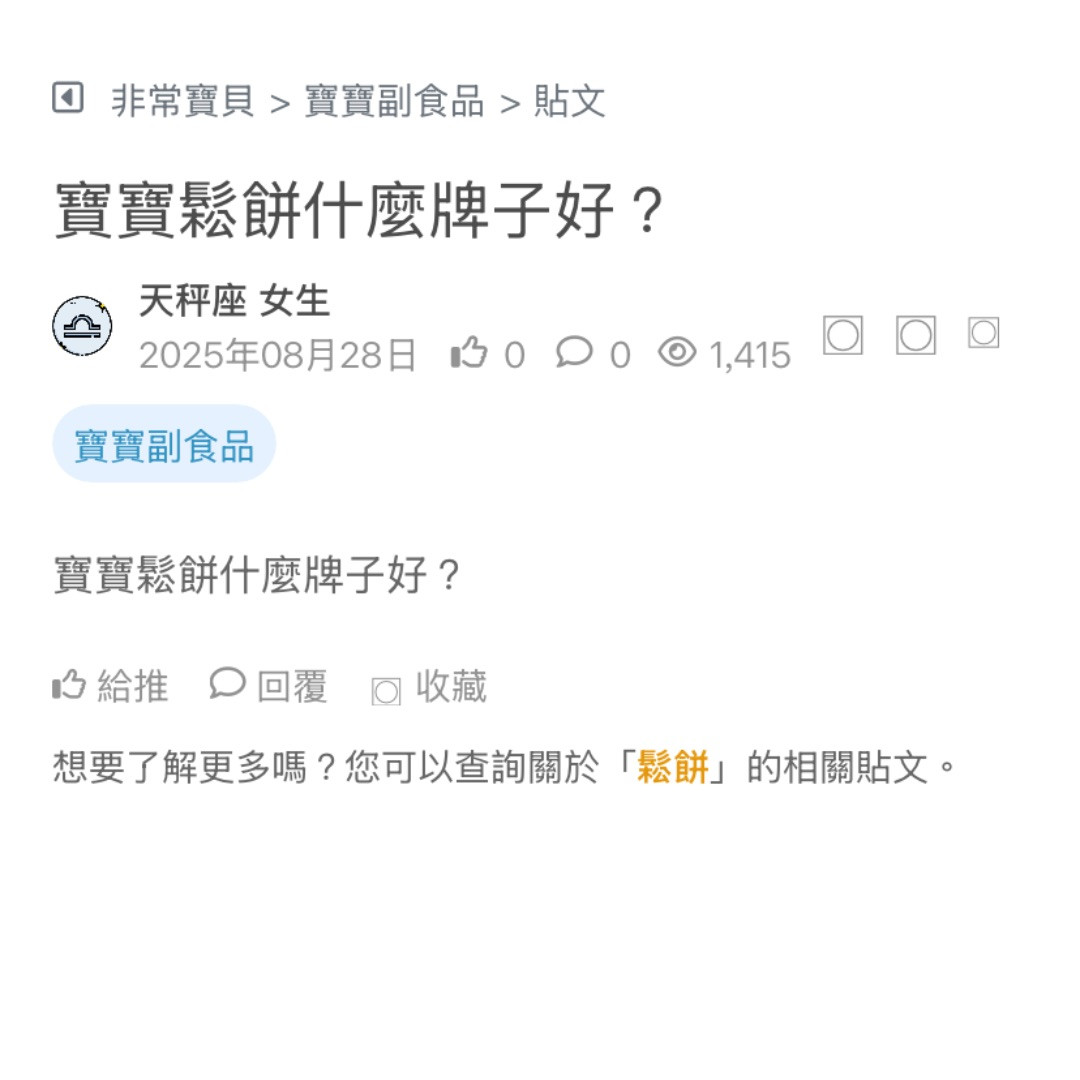Go back using the top-left arrow icon
This screenshot has width=1080, height=1080.
67,99
